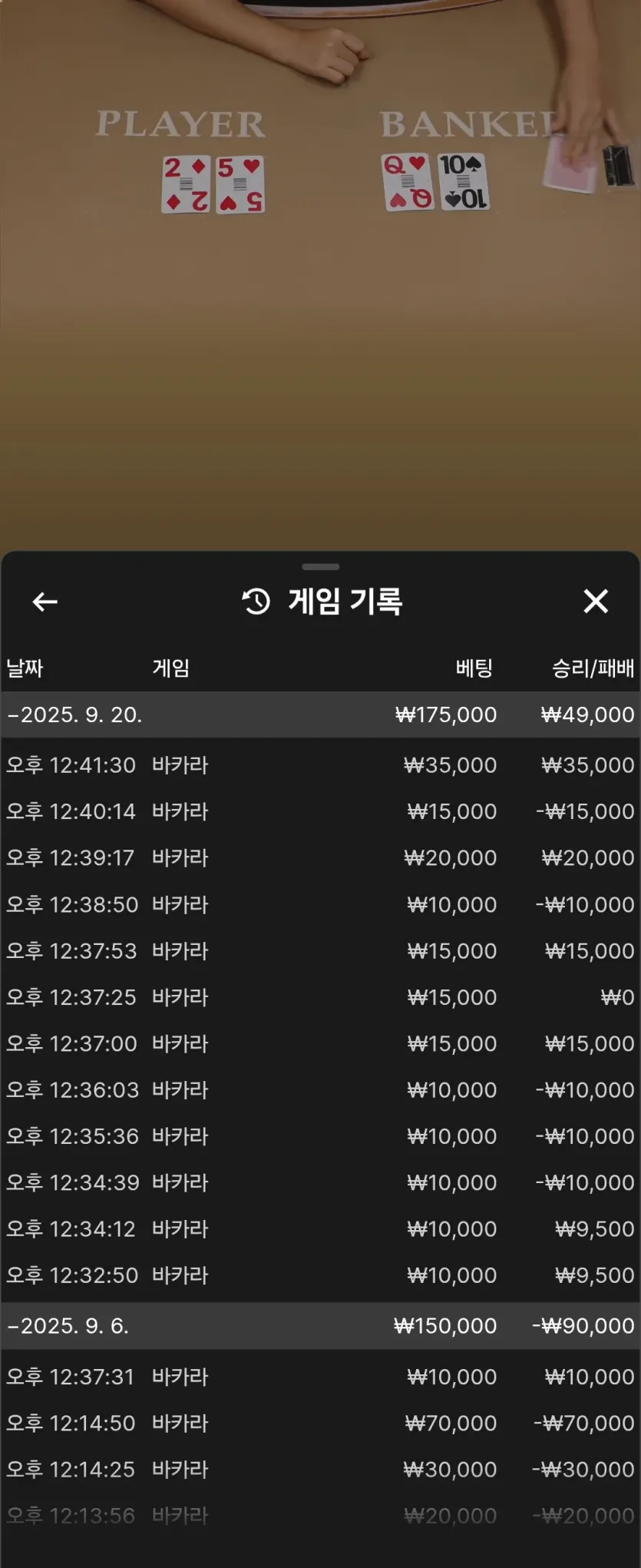
Task: Open the 12:41:30 baccarat record
Action: (x=320, y=765)
